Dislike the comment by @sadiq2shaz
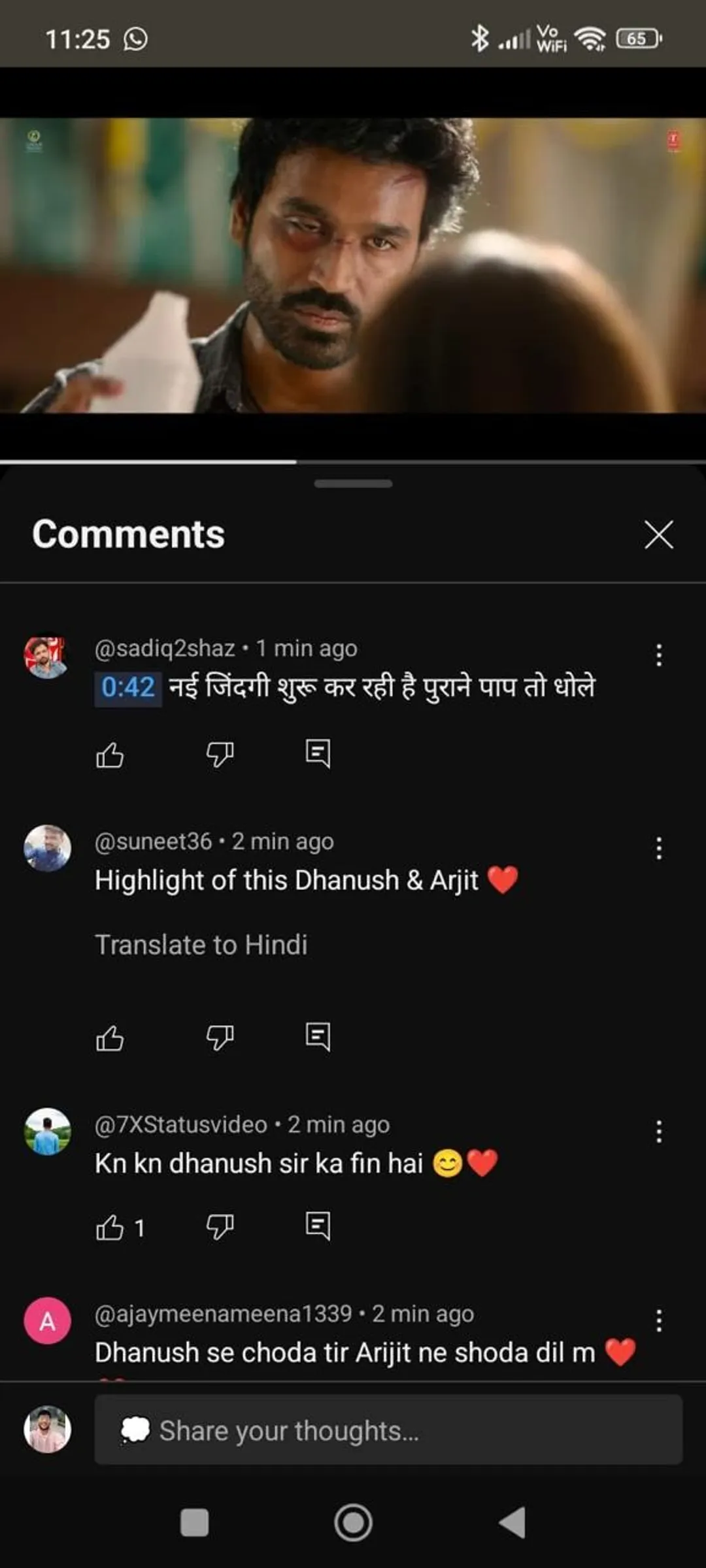Screen dimensions: 706x1568 [220, 755]
